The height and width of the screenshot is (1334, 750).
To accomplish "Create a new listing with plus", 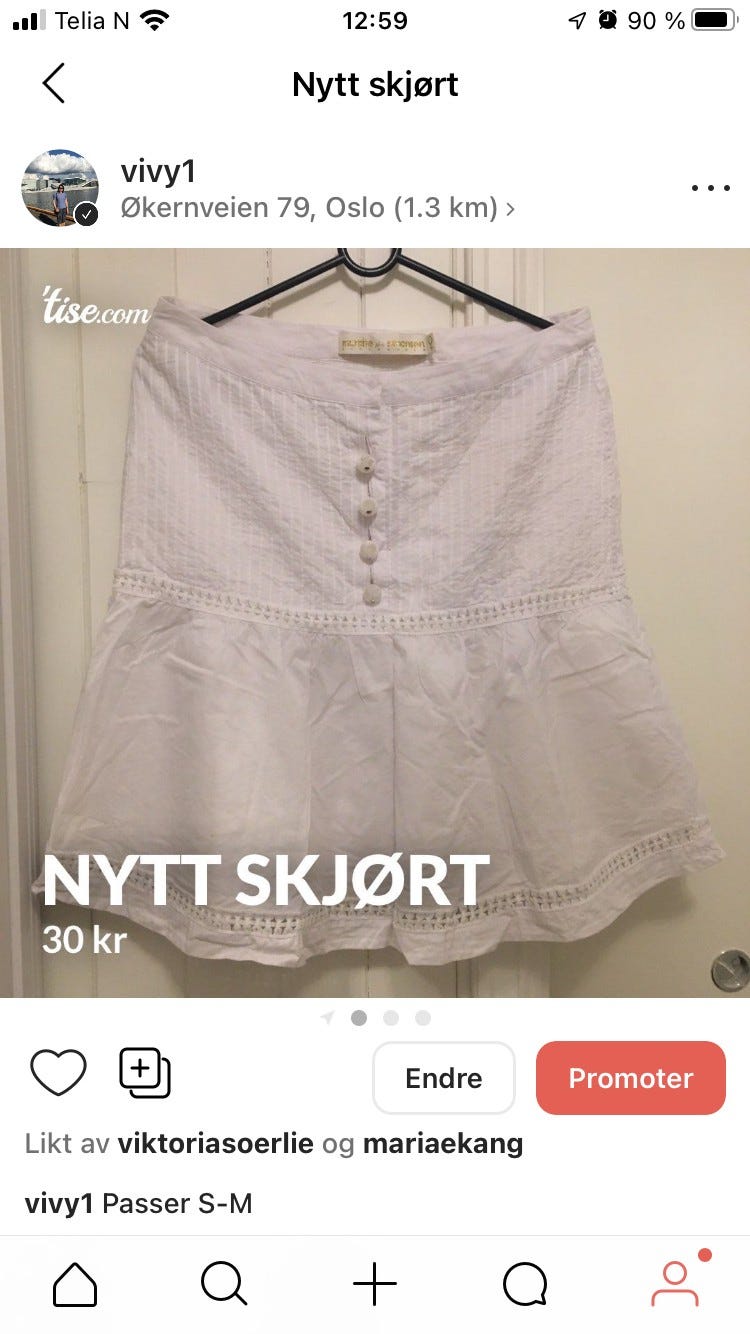I will click(x=375, y=1284).
